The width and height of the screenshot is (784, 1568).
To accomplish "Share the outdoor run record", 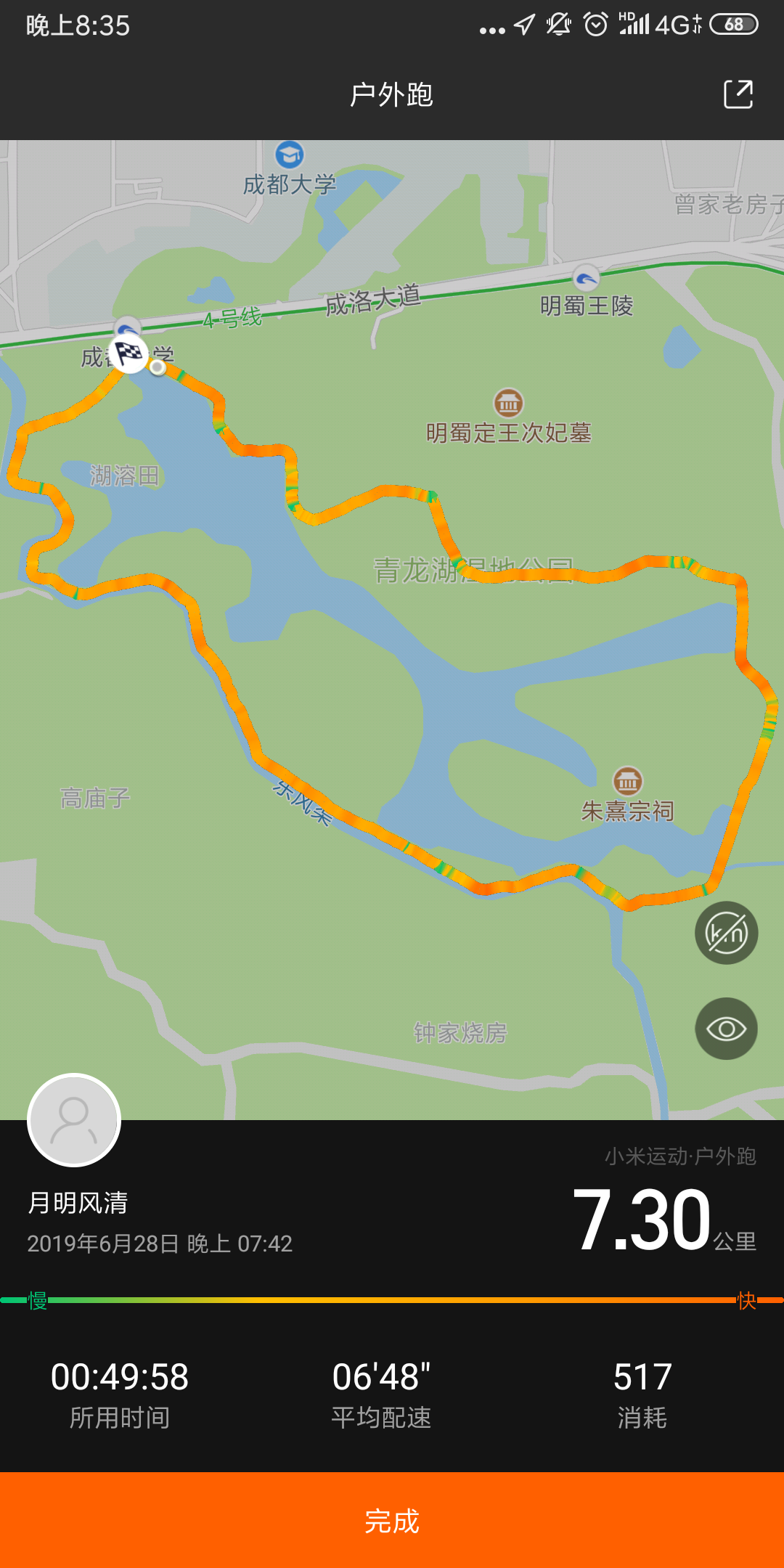I will pyautogui.click(x=738, y=94).
